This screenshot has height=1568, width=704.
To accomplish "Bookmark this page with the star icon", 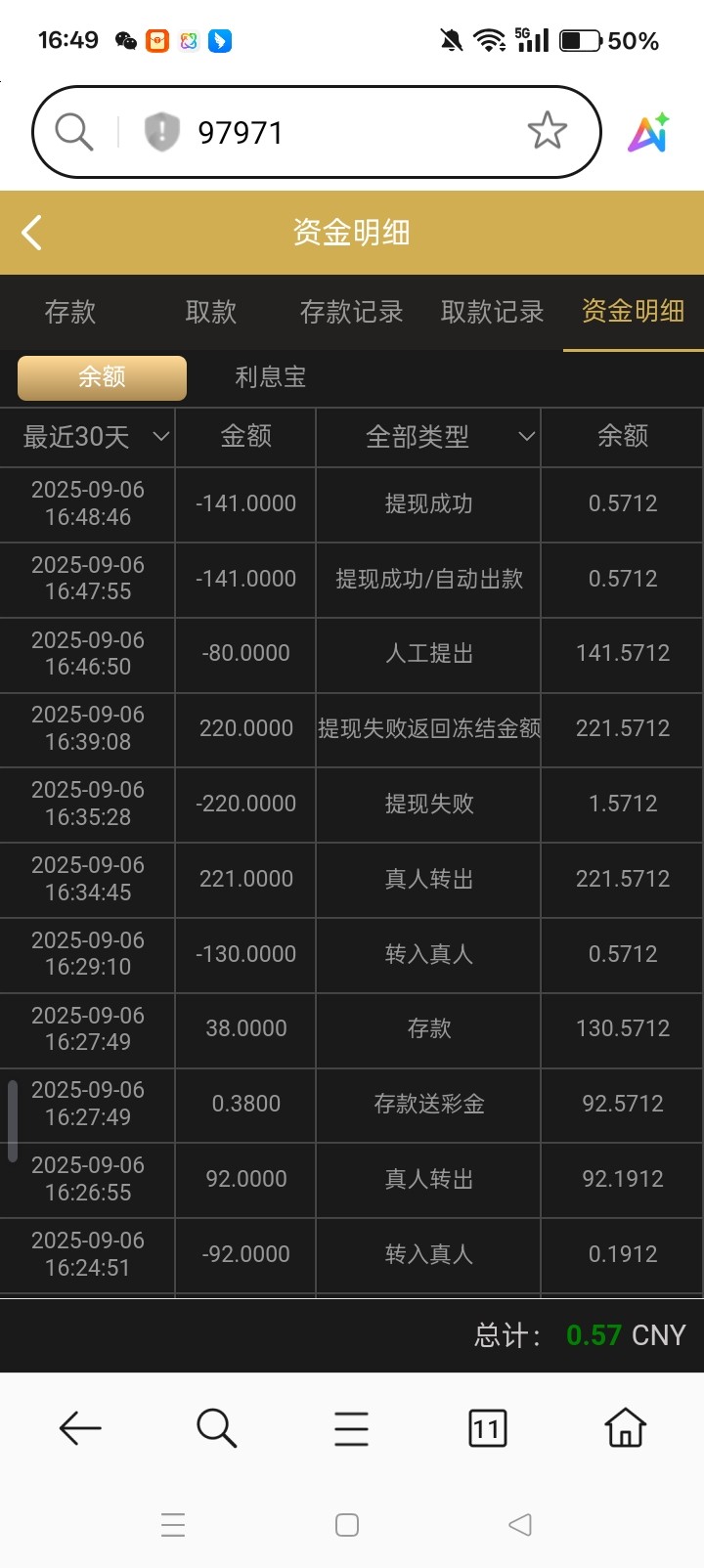I will pos(547,131).
